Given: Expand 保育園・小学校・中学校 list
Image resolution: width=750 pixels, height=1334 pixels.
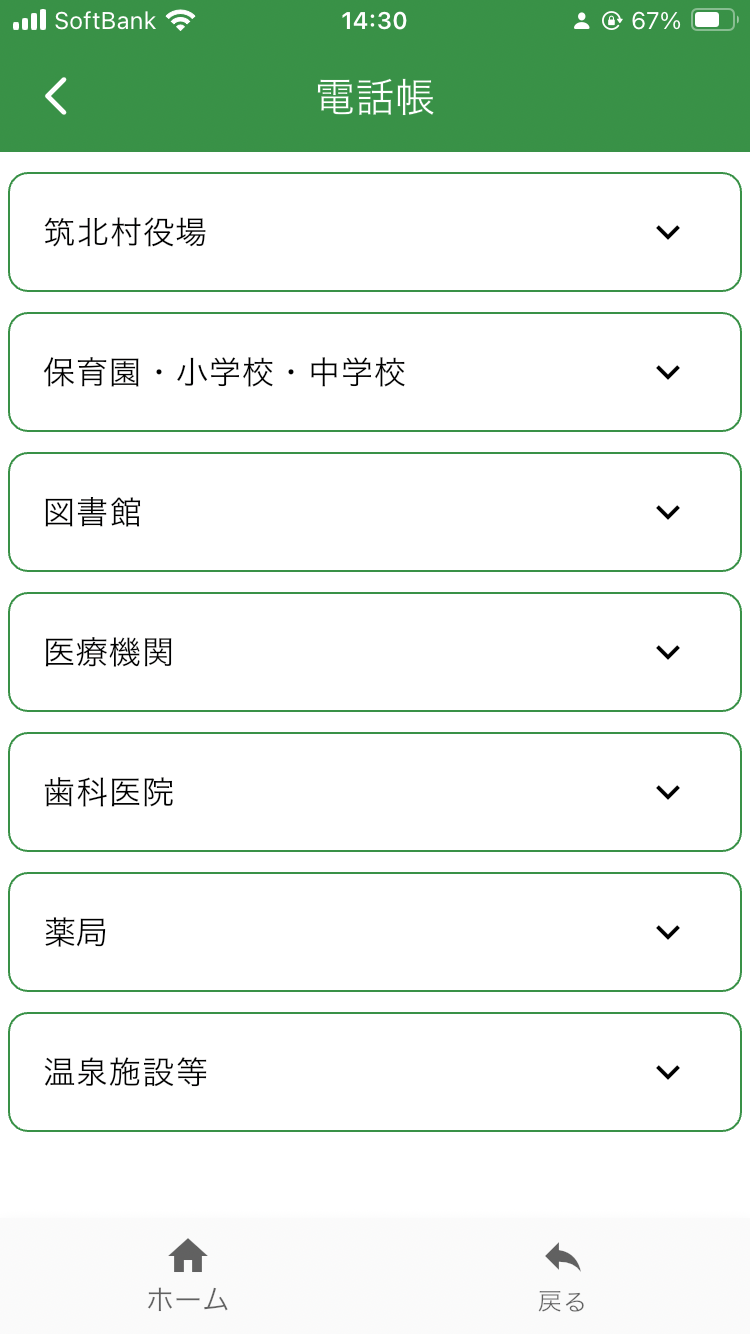Looking at the screenshot, I should coord(375,372).
